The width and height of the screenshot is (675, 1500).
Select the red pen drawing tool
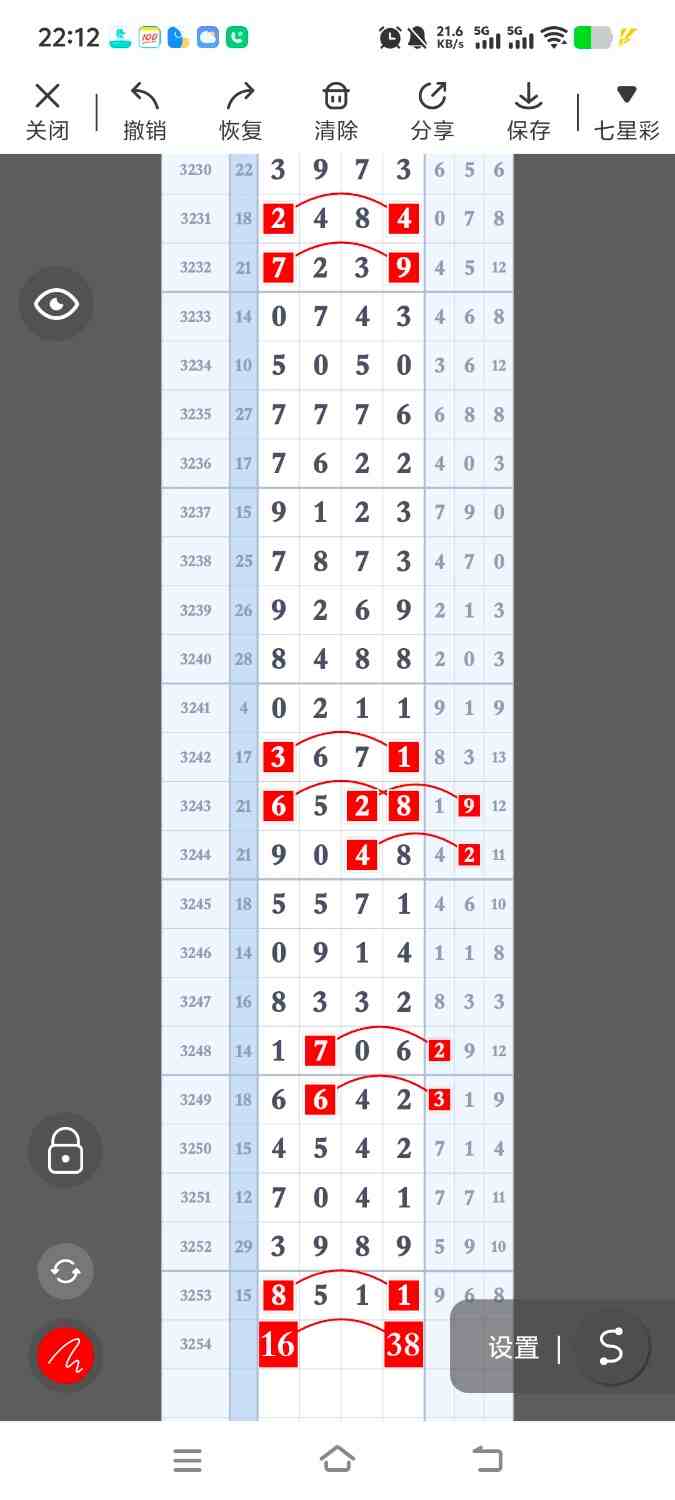(65, 1356)
